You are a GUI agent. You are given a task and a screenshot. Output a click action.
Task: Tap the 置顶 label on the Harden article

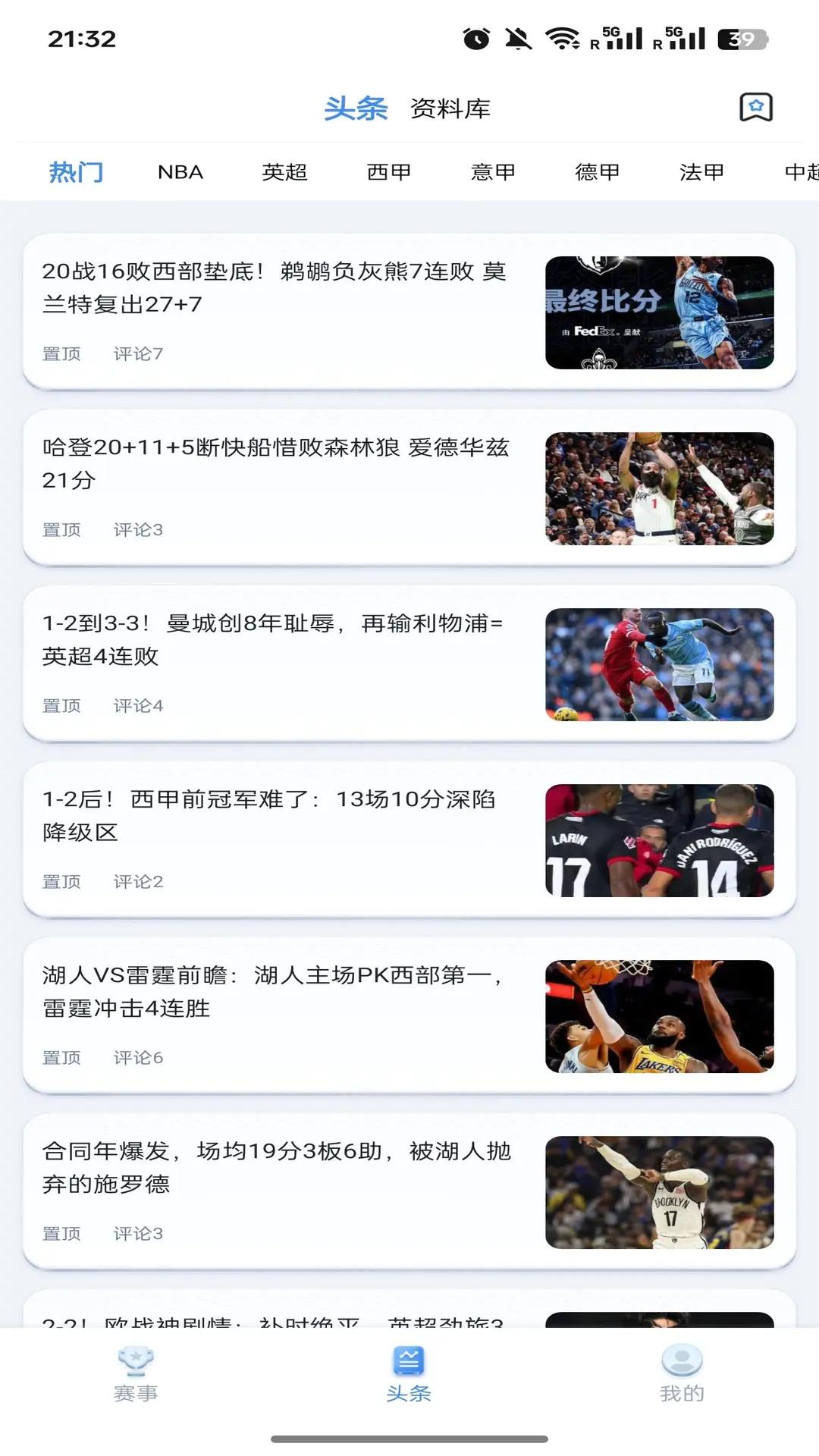[62, 529]
